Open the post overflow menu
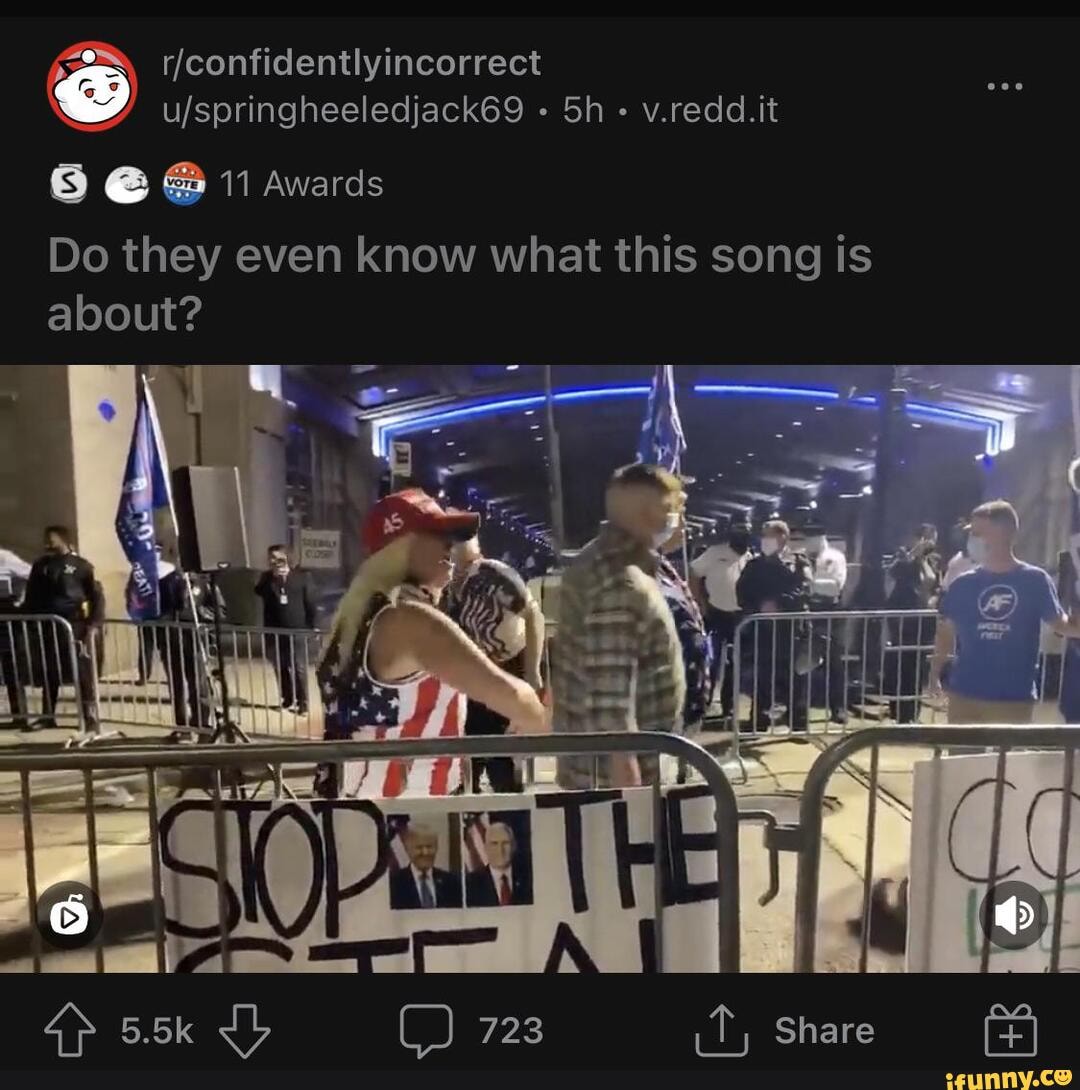 1004,86
